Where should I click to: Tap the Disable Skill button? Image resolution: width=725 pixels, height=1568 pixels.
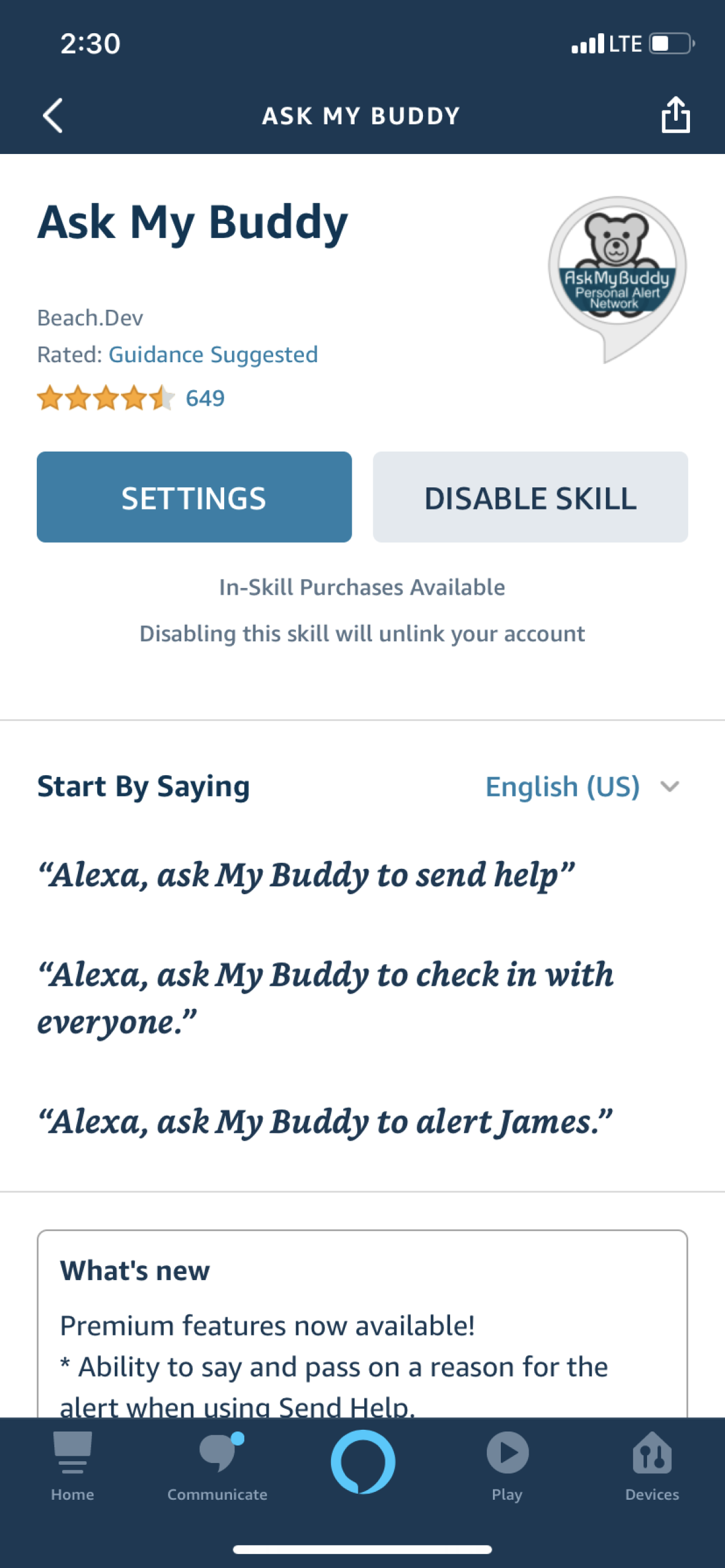[530, 497]
